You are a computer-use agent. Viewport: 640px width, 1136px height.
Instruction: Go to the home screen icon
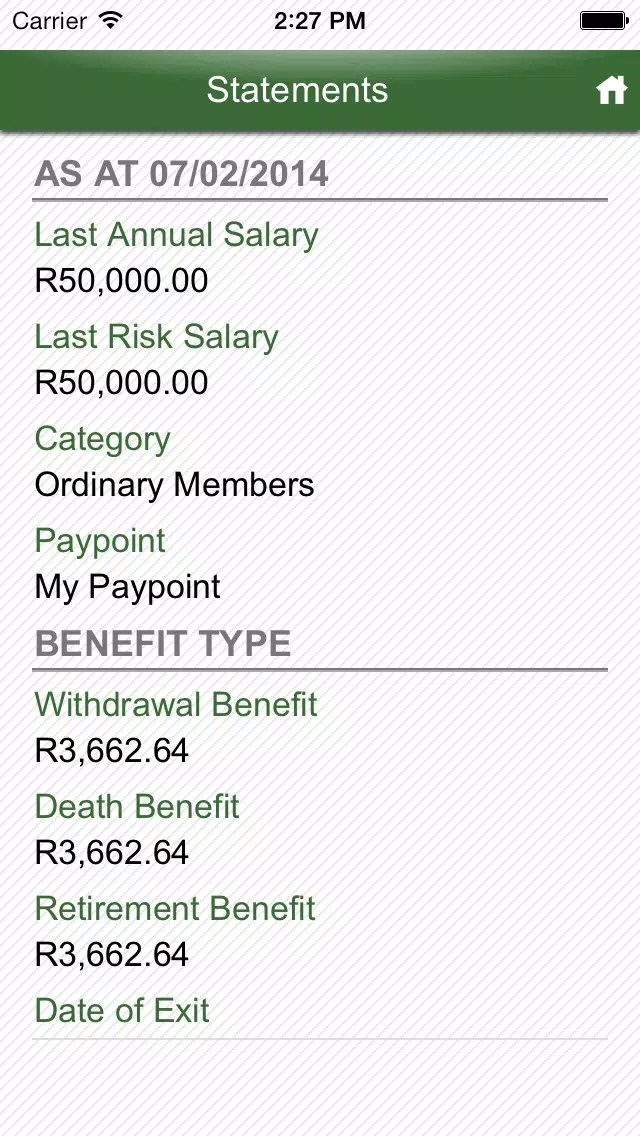click(611, 91)
